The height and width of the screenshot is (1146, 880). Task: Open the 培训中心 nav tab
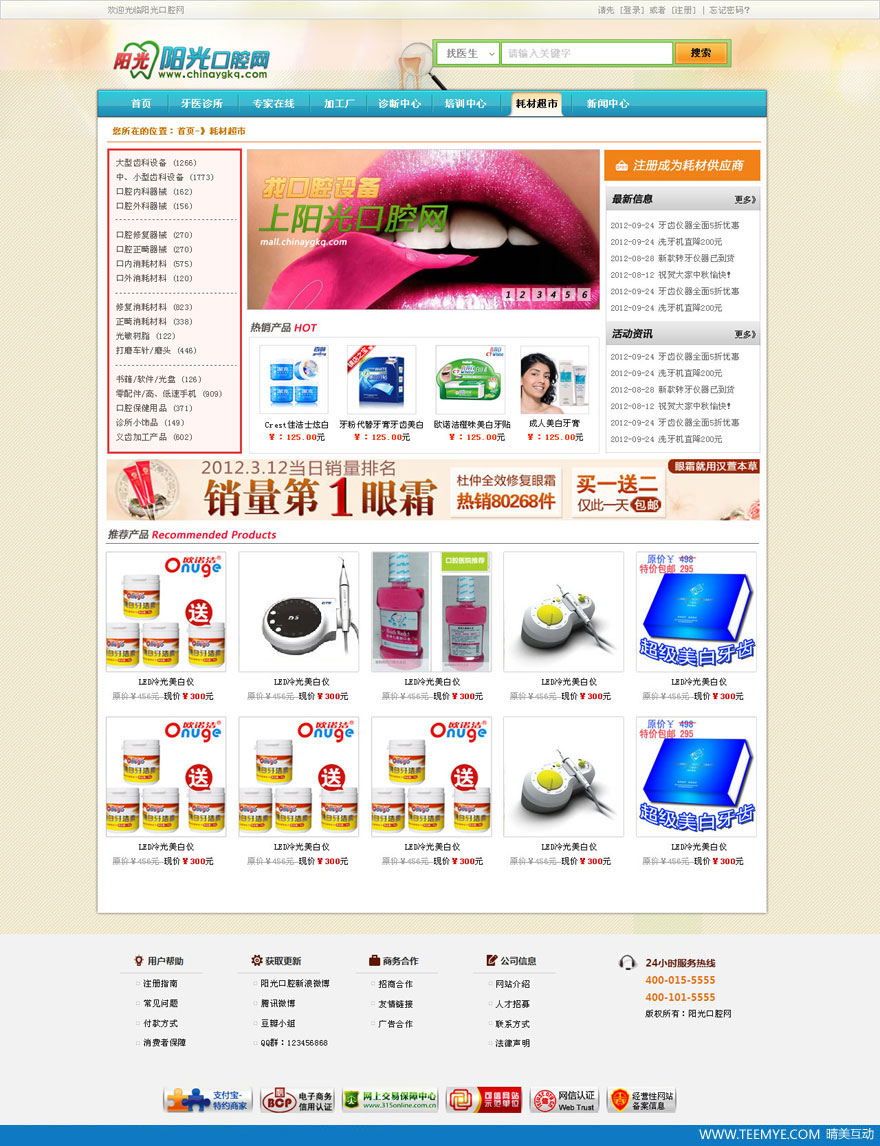tap(465, 104)
